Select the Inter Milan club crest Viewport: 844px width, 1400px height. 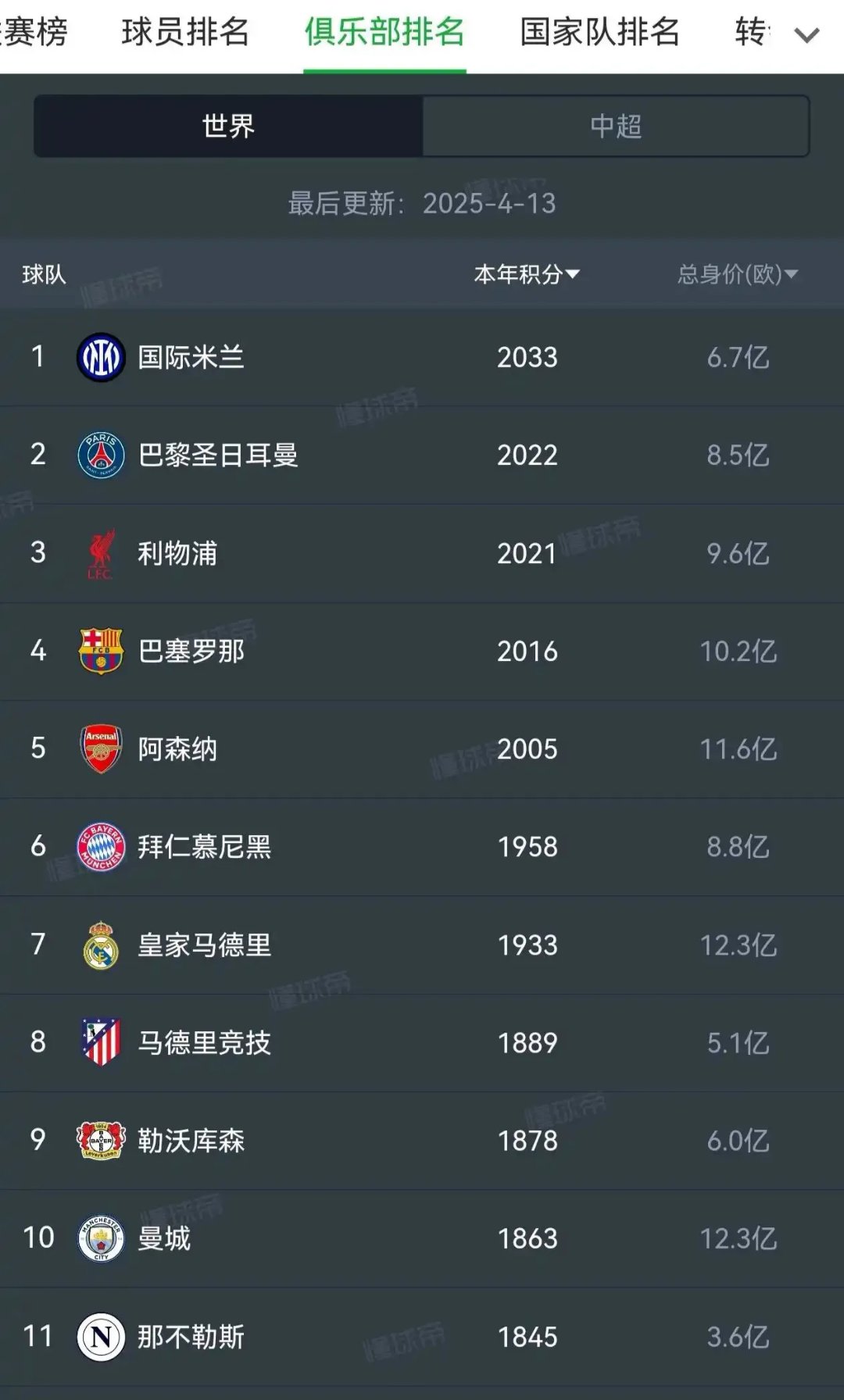[x=100, y=357]
